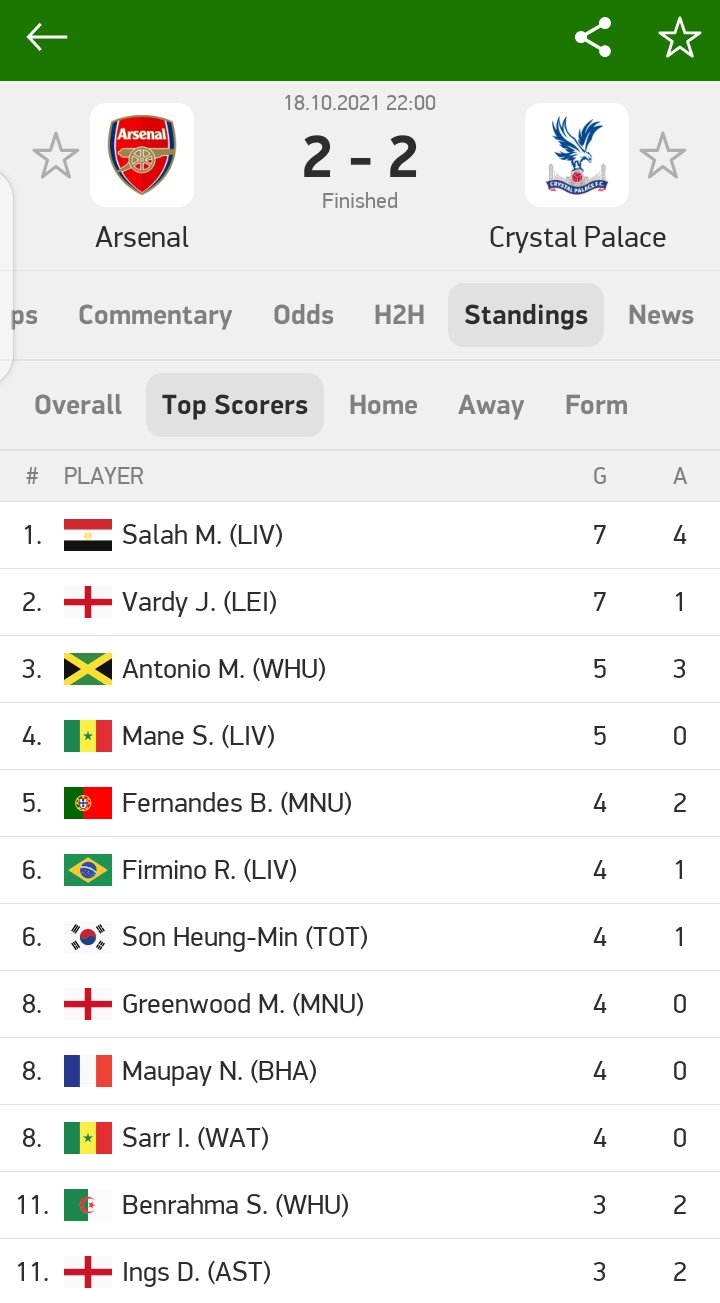Open Salah M. (LIV) player row
The image size is (720, 1303).
tap(360, 535)
